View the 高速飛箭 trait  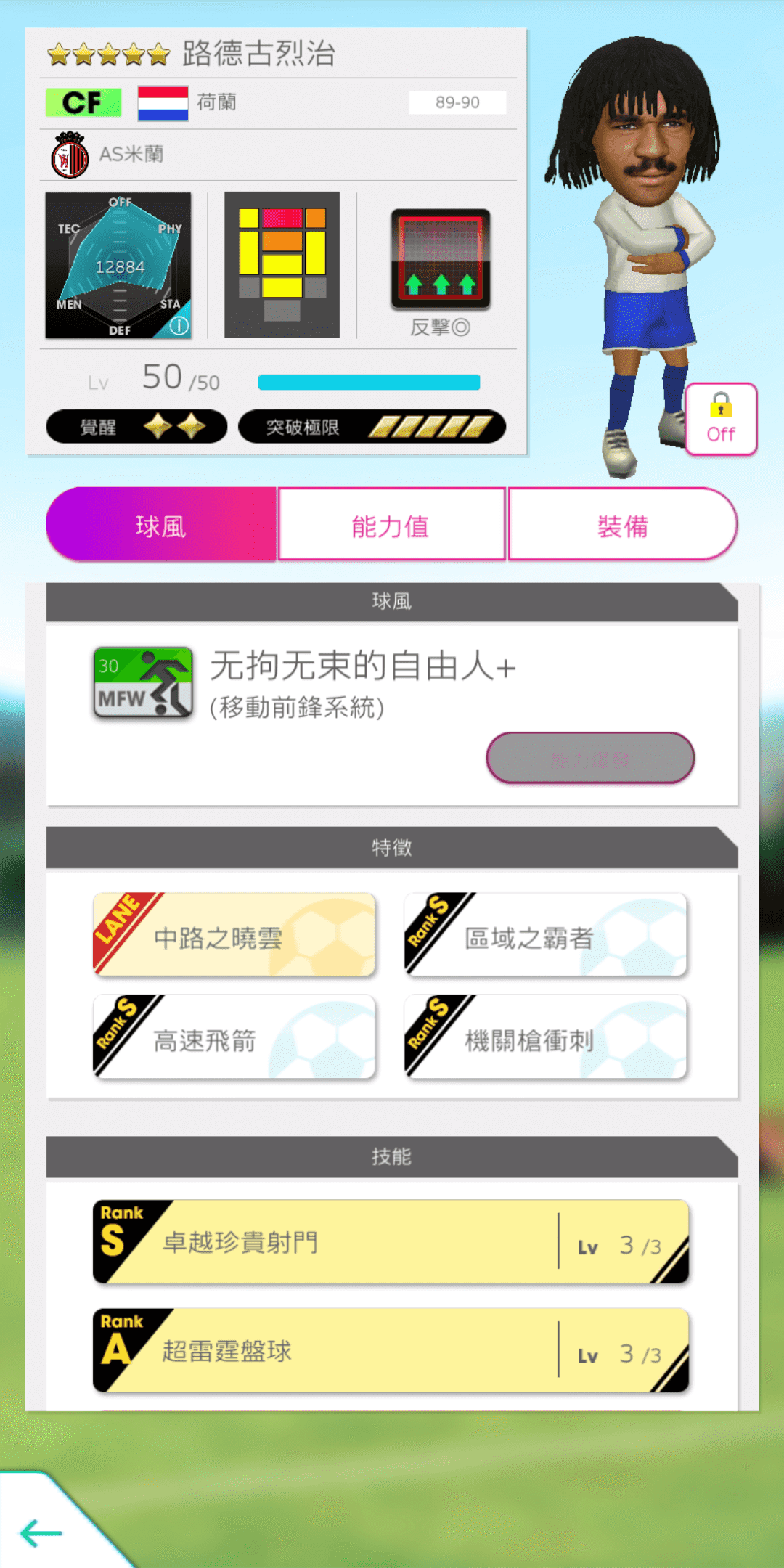234,1037
